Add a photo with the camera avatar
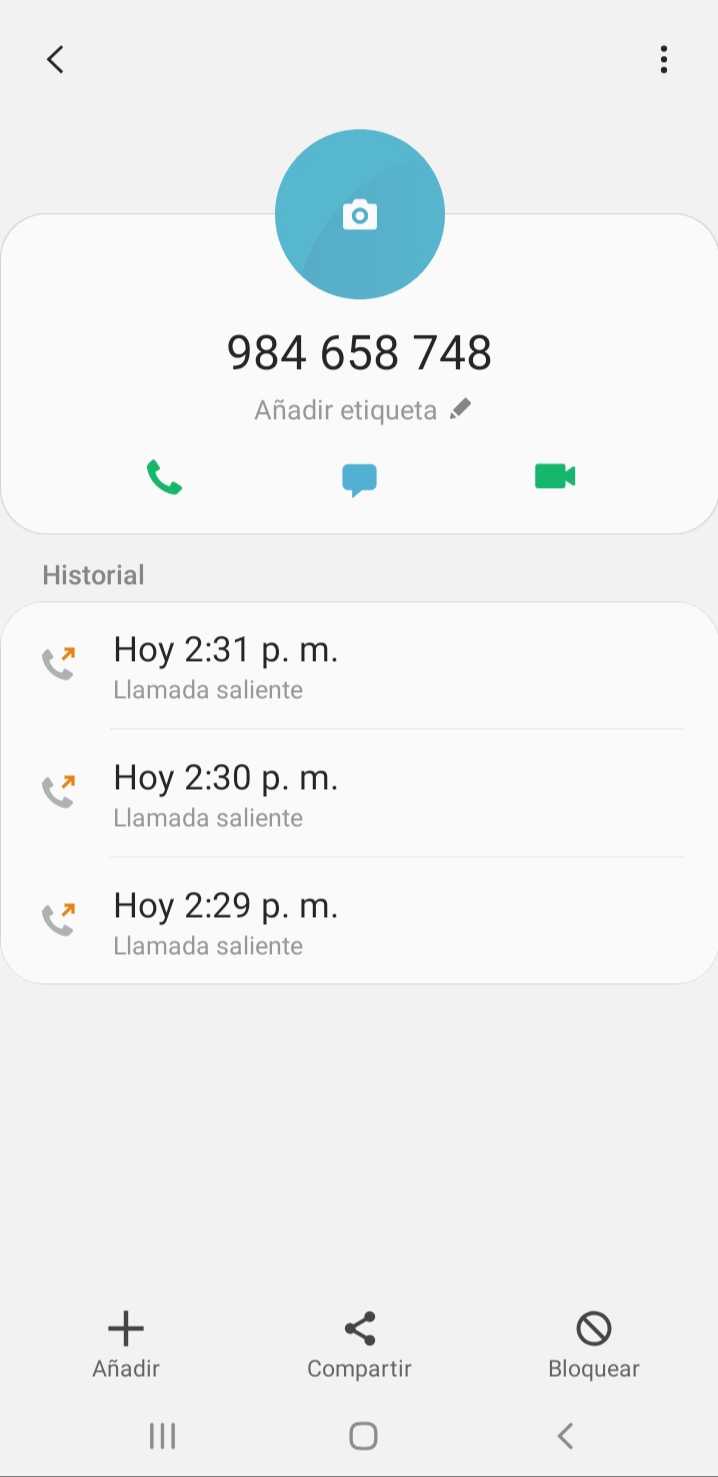718x1477 pixels. pos(359,214)
